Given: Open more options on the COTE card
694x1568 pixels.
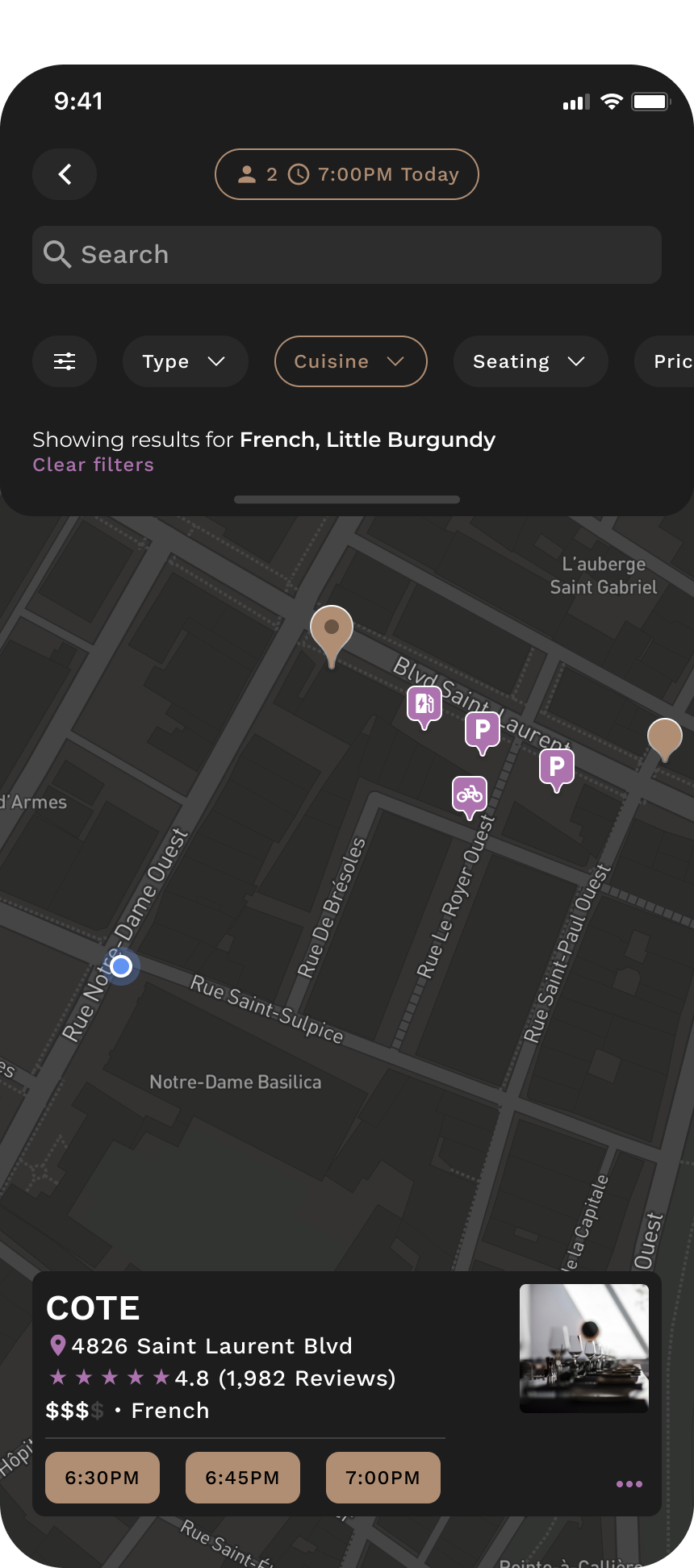Looking at the screenshot, I should (x=629, y=1484).
